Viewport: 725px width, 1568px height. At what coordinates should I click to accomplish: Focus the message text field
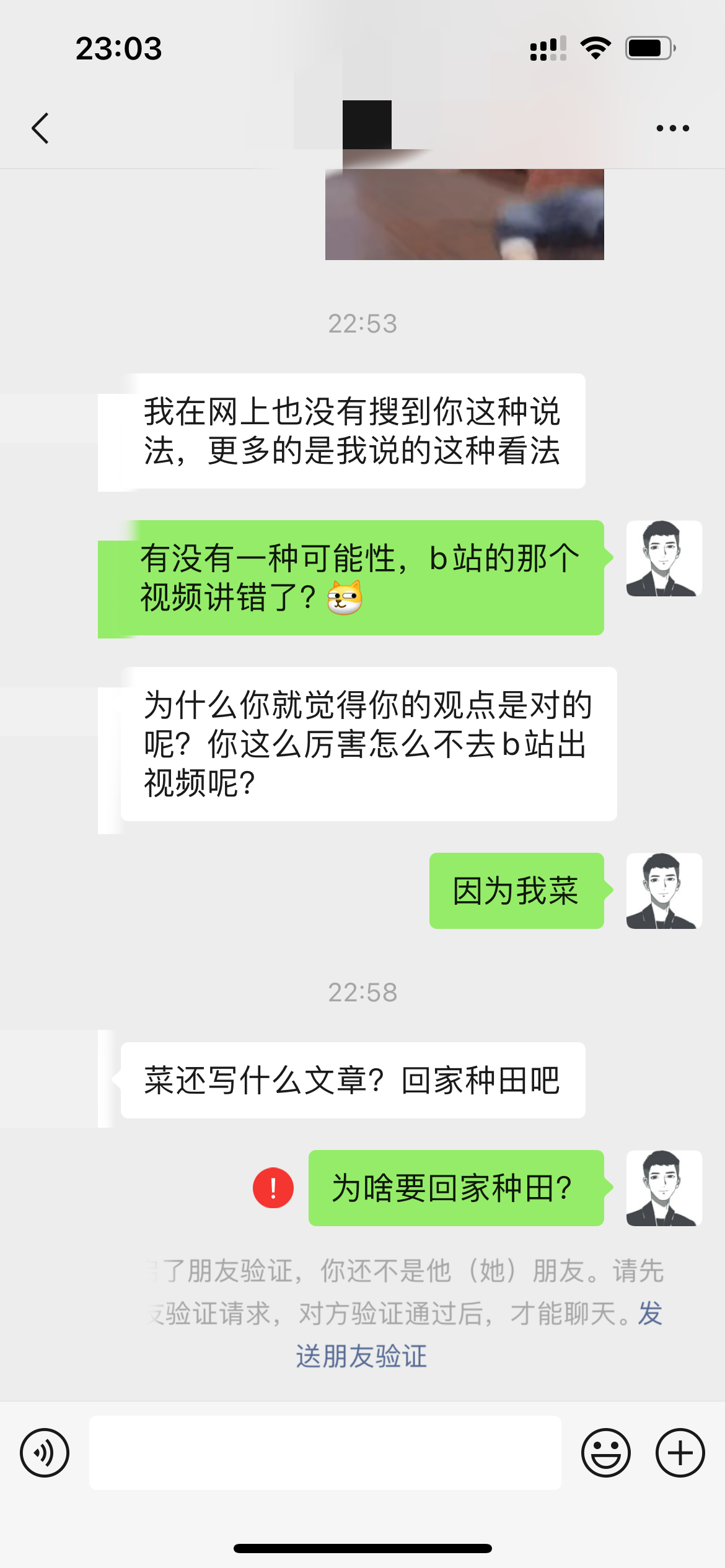click(325, 1452)
